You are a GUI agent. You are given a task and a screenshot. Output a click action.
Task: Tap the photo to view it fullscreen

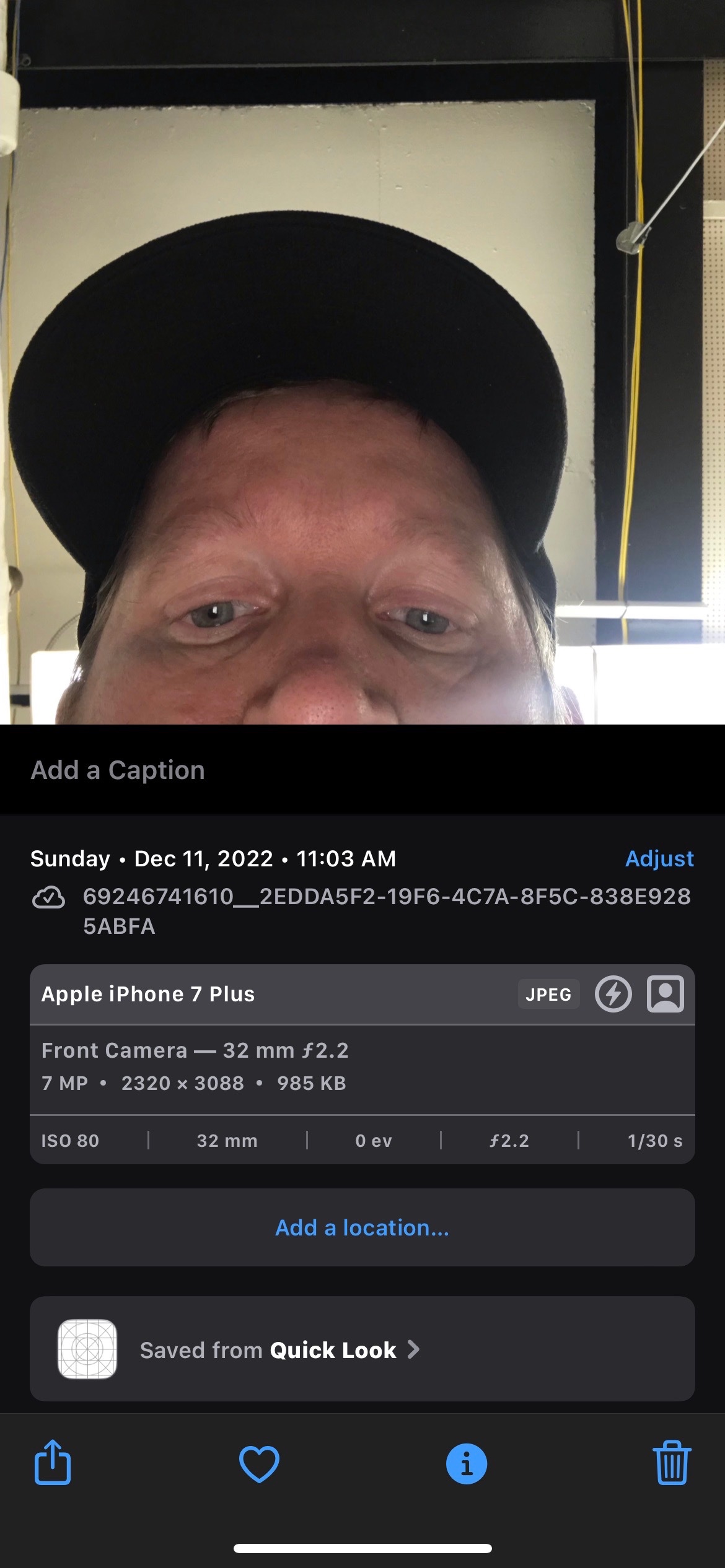coord(362,362)
